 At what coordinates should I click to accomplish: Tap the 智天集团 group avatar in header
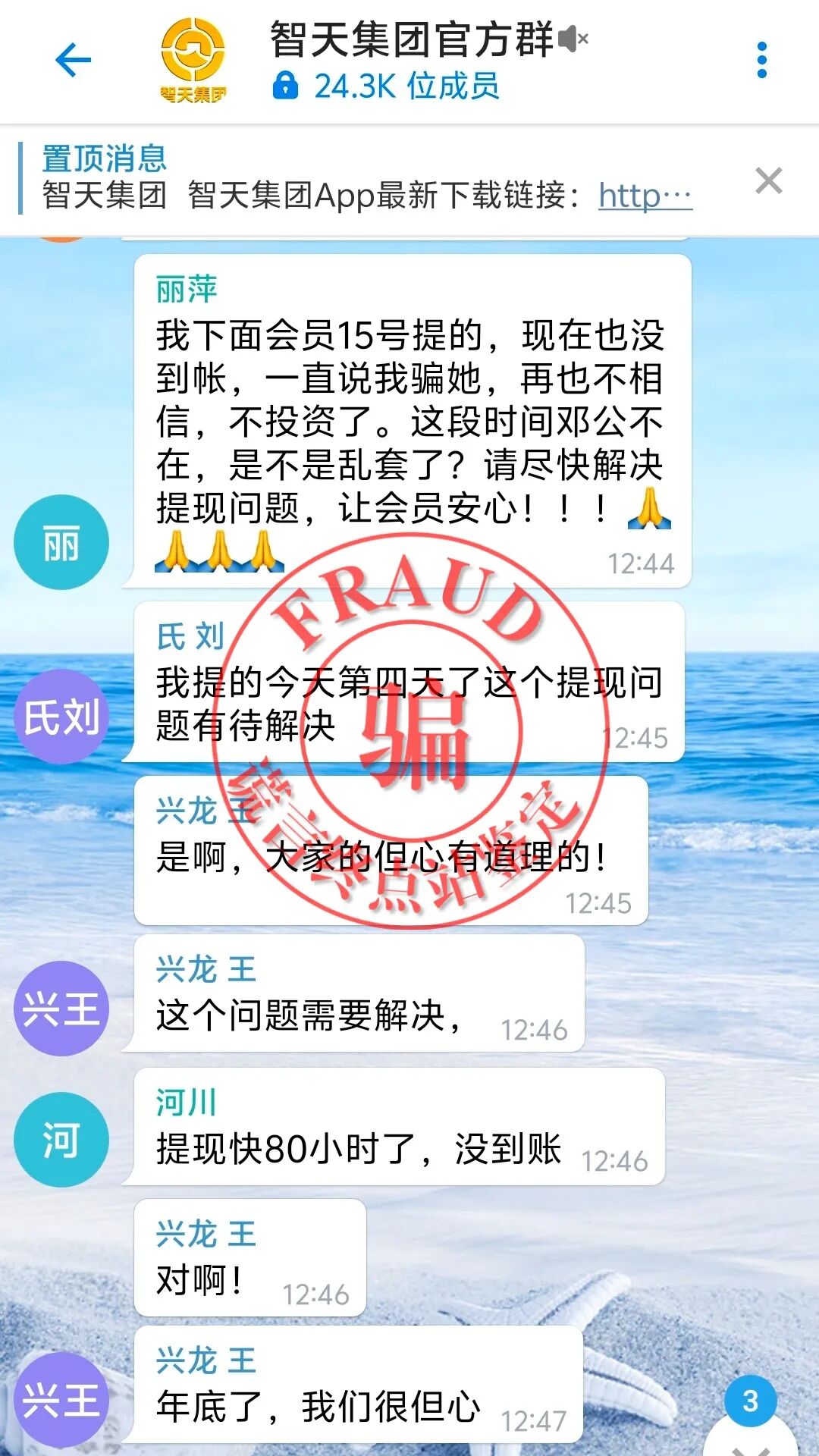193,61
